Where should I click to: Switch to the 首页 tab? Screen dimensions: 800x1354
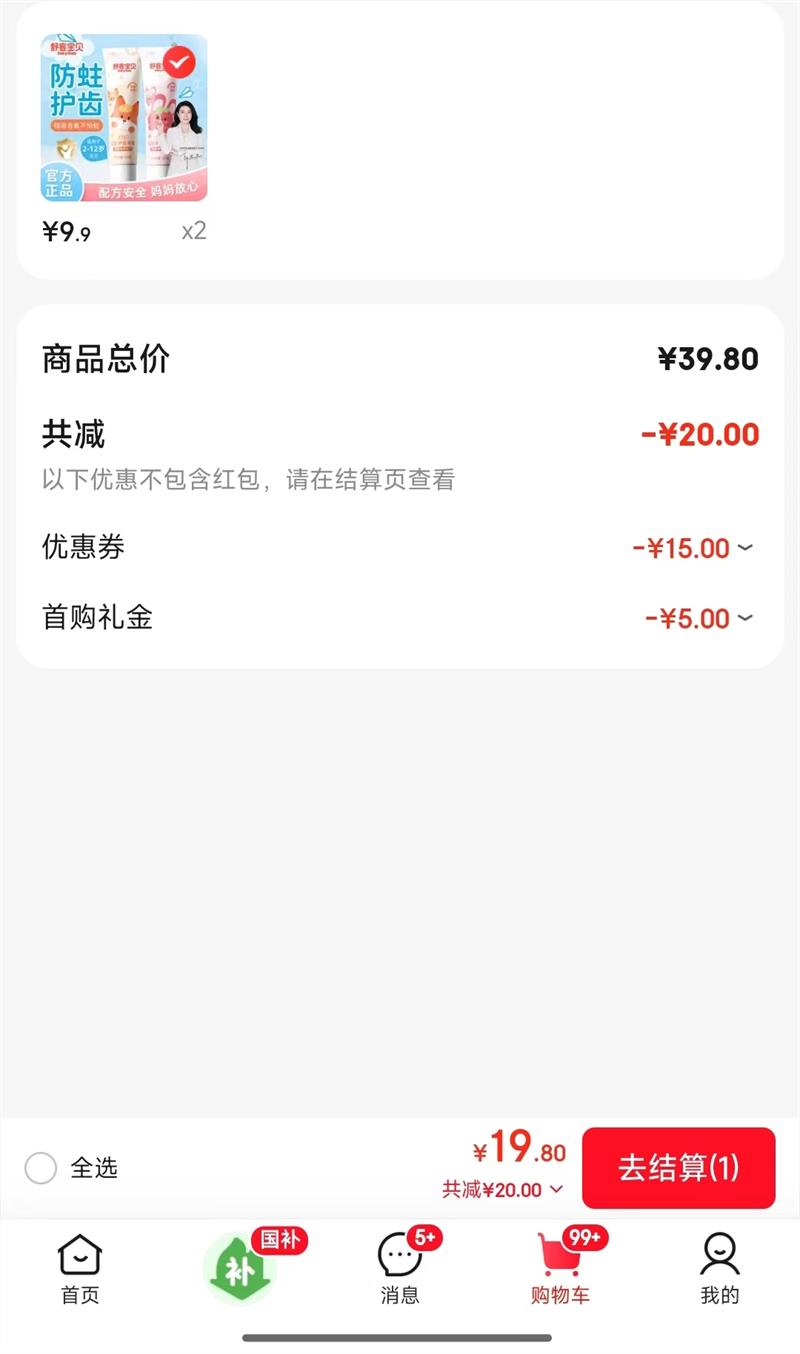(80, 1269)
